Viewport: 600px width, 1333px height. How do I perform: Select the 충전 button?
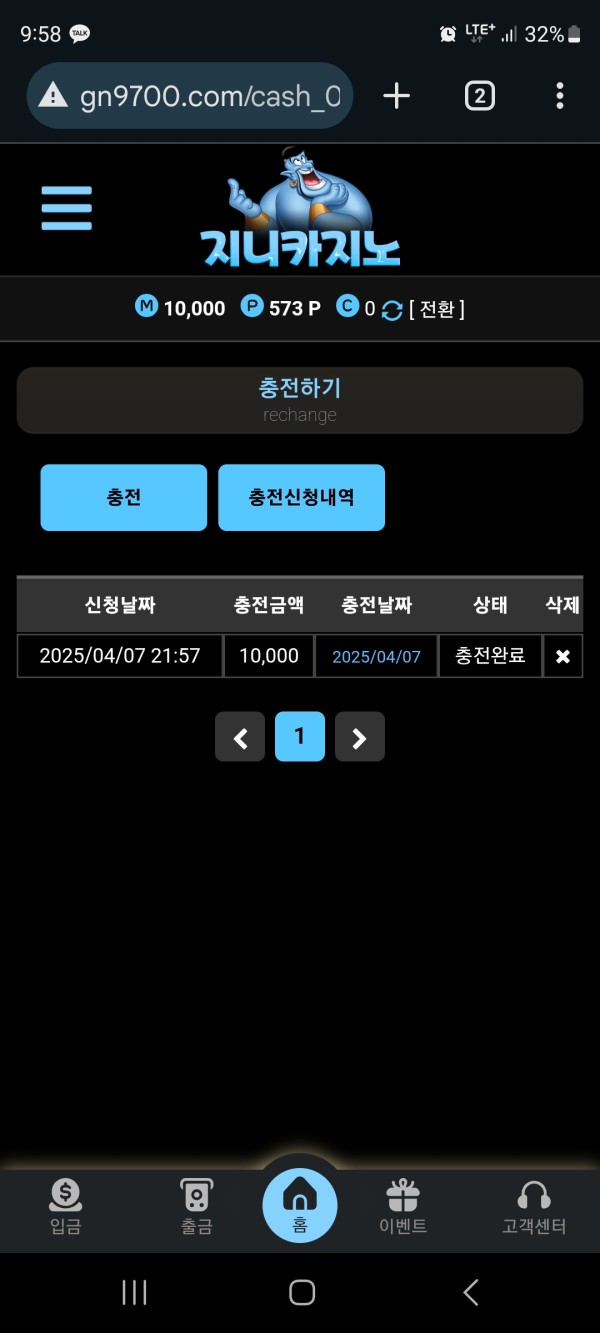click(x=123, y=497)
